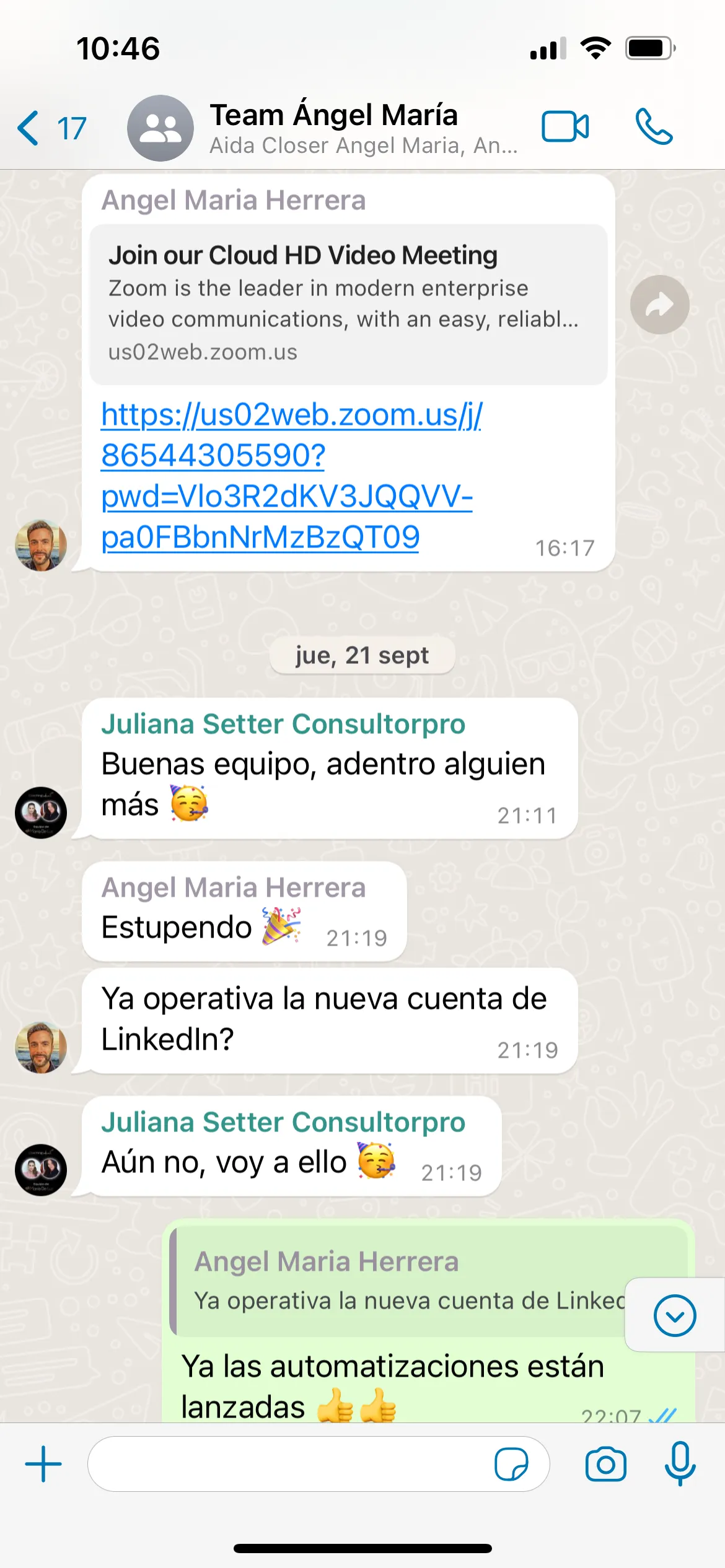Forward the Zoom meeting message
This screenshot has height=1568, width=725.
point(660,305)
